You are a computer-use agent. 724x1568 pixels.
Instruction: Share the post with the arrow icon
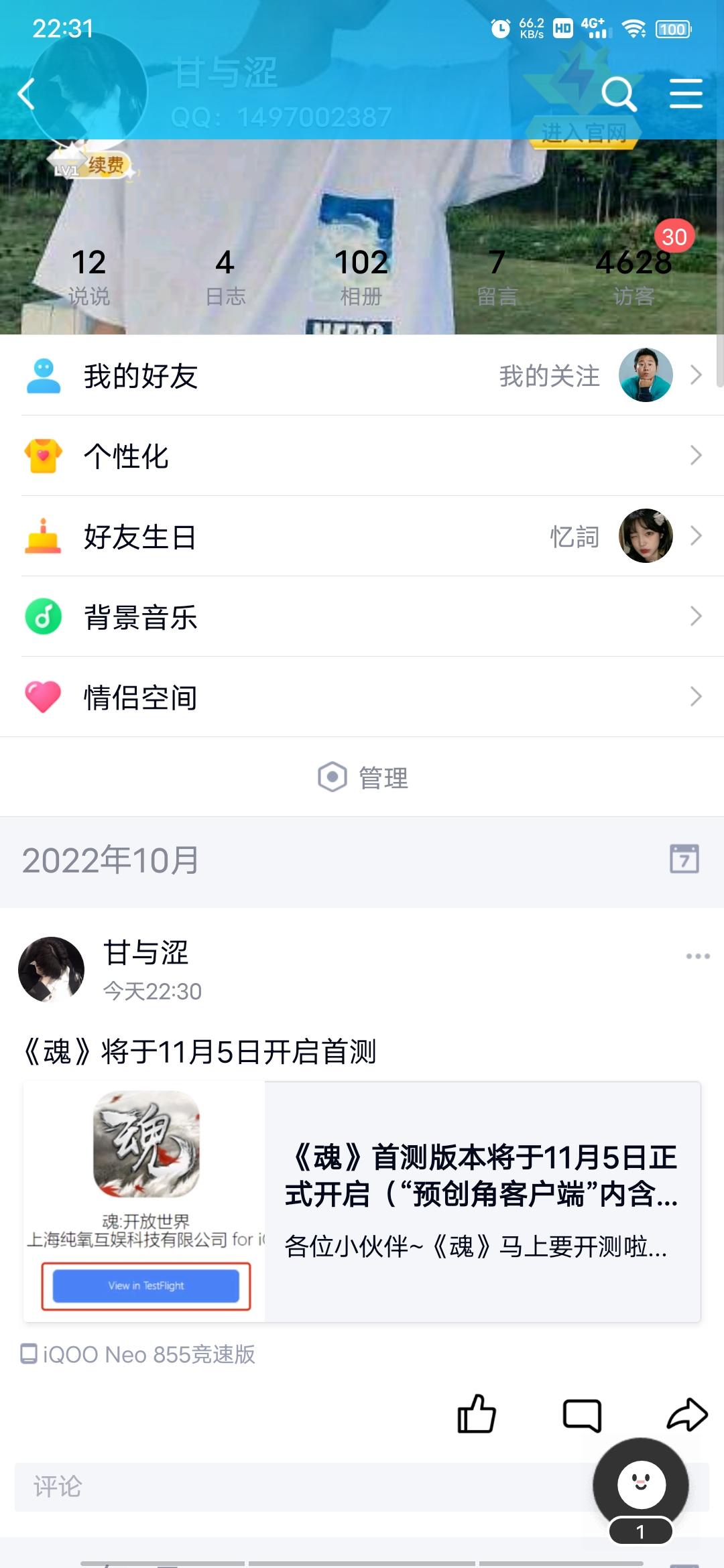(x=687, y=1415)
